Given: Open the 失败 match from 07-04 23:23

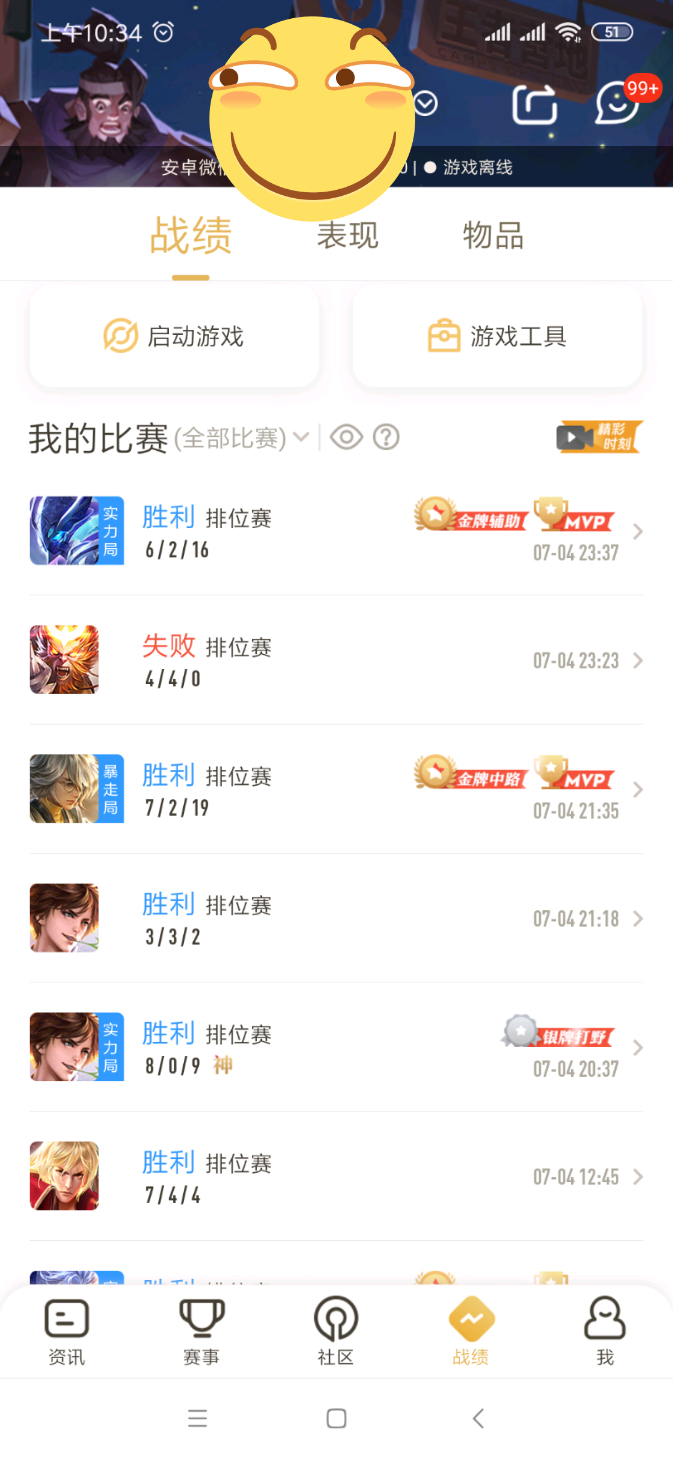Looking at the screenshot, I should [336, 660].
